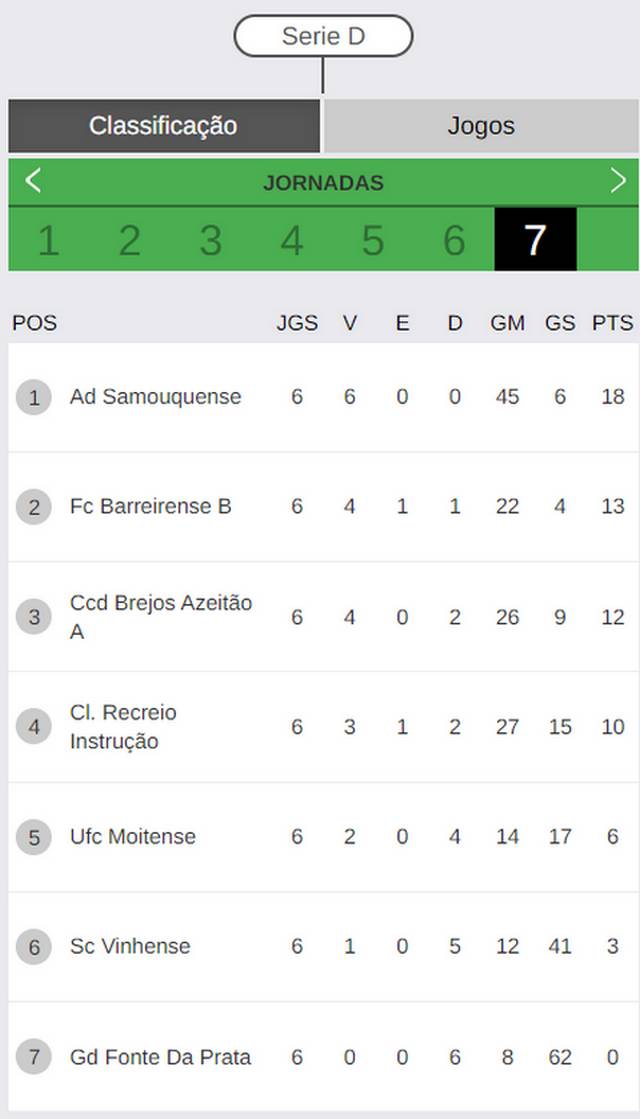Select jornada 1

tap(49, 240)
